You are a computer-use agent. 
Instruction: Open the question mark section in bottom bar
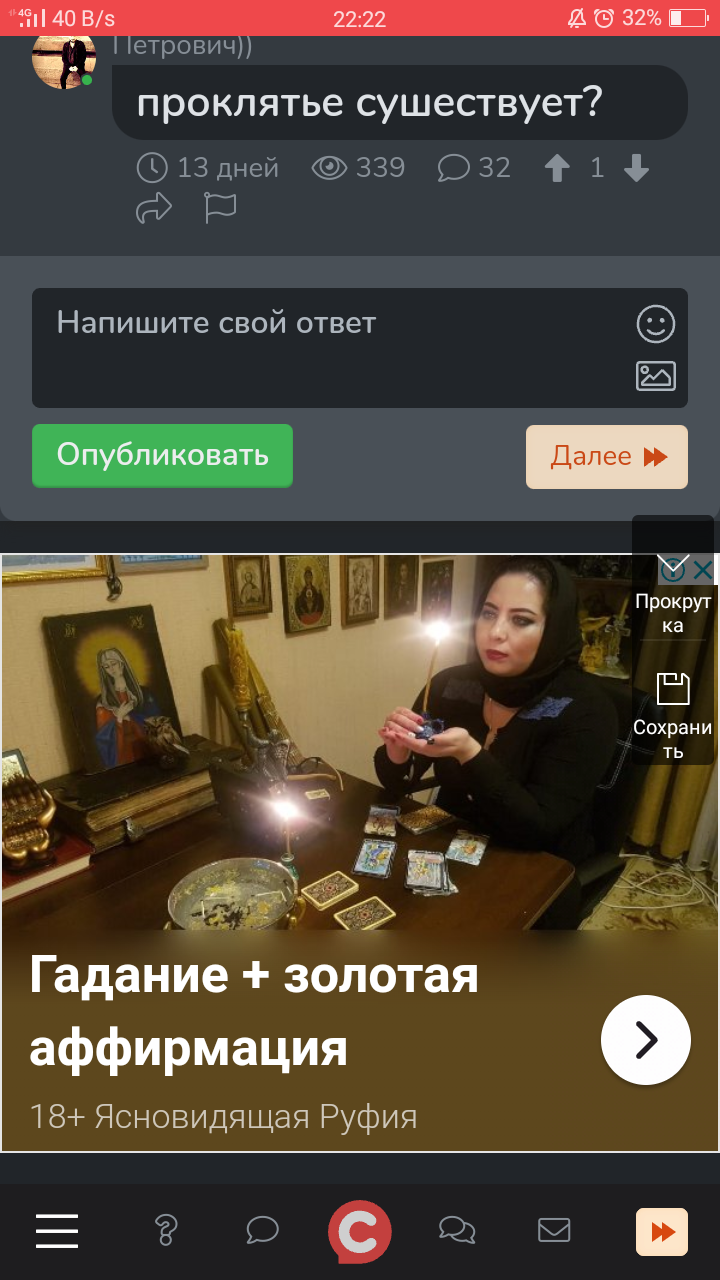pyautogui.click(x=166, y=1230)
